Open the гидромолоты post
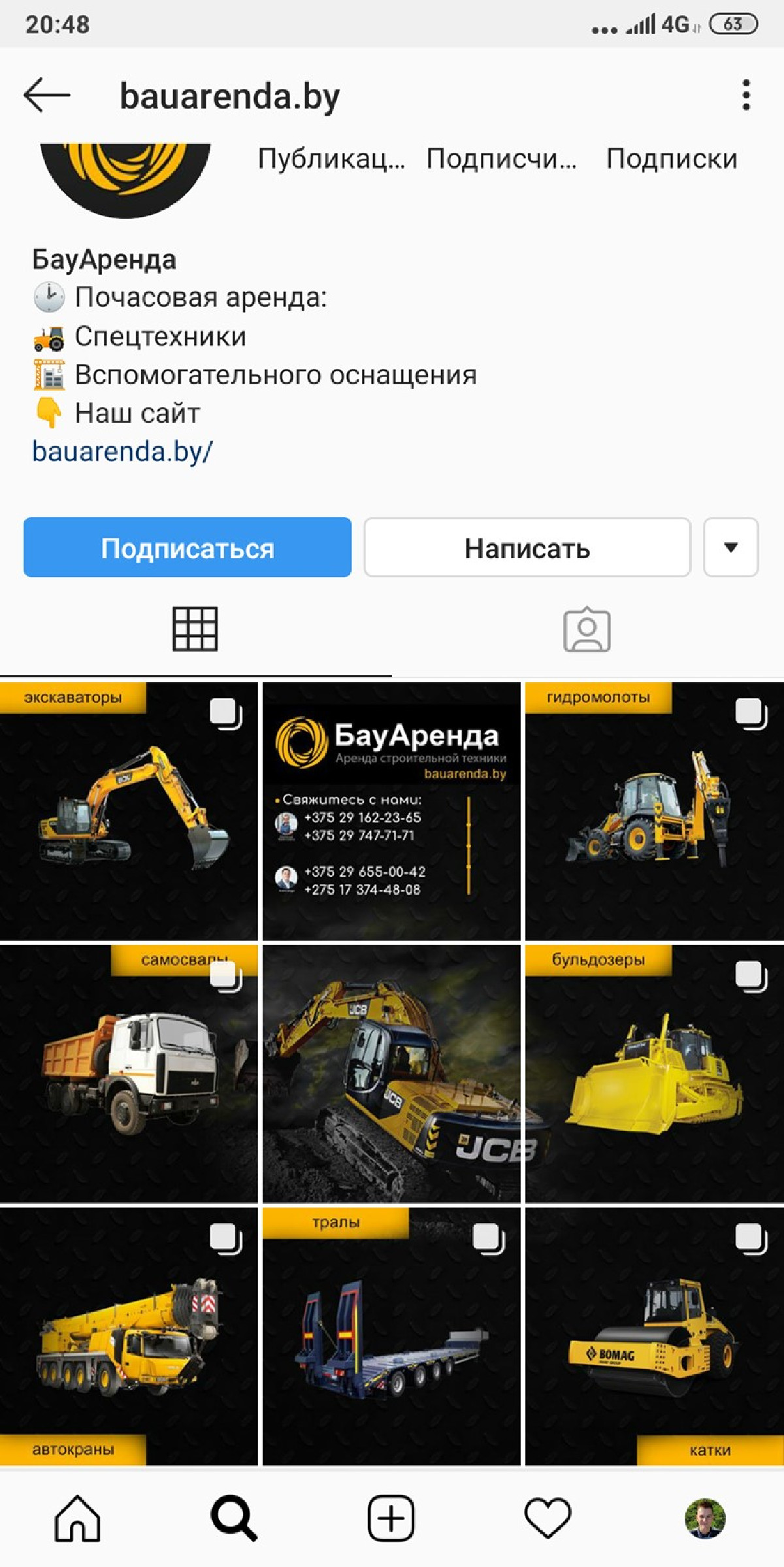 click(654, 811)
